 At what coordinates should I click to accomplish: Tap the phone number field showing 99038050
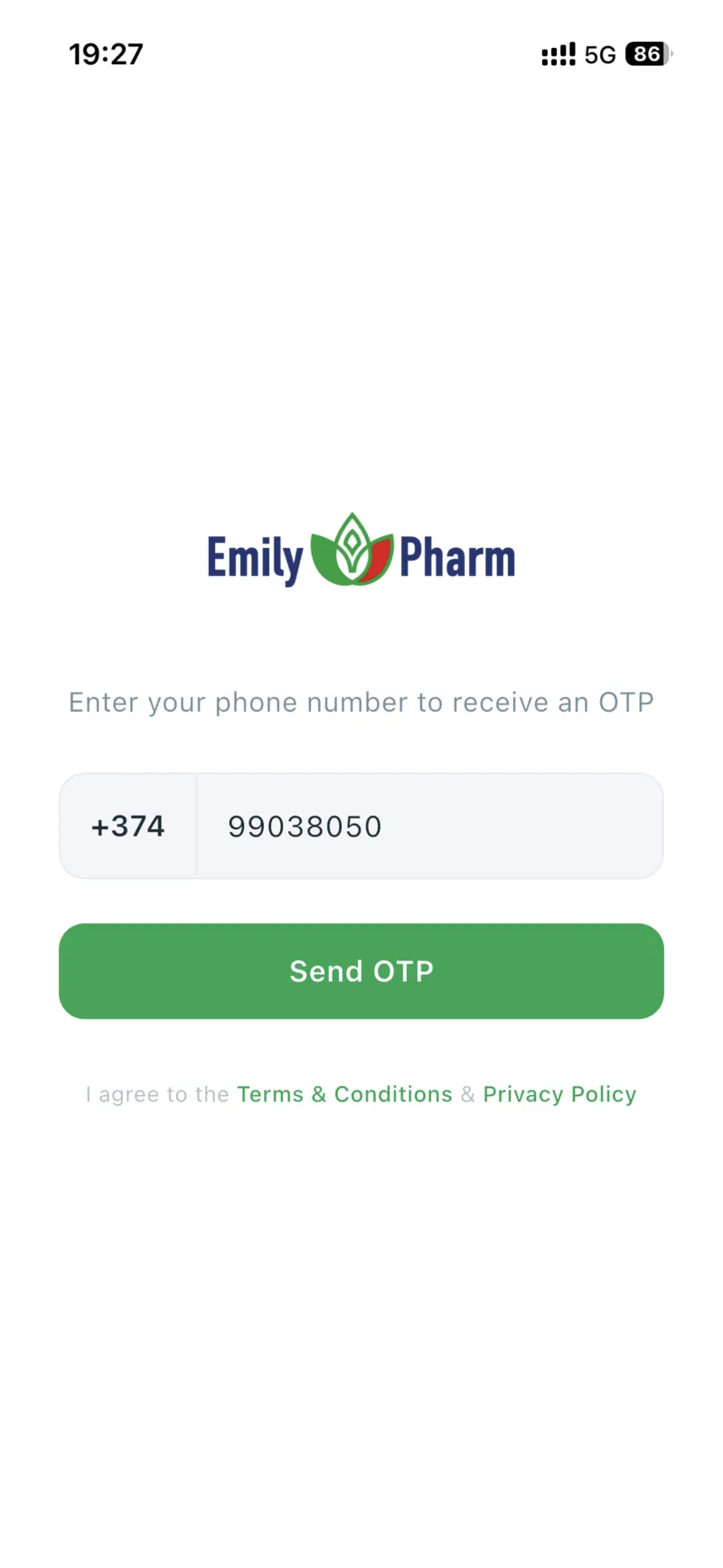click(x=429, y=826)
